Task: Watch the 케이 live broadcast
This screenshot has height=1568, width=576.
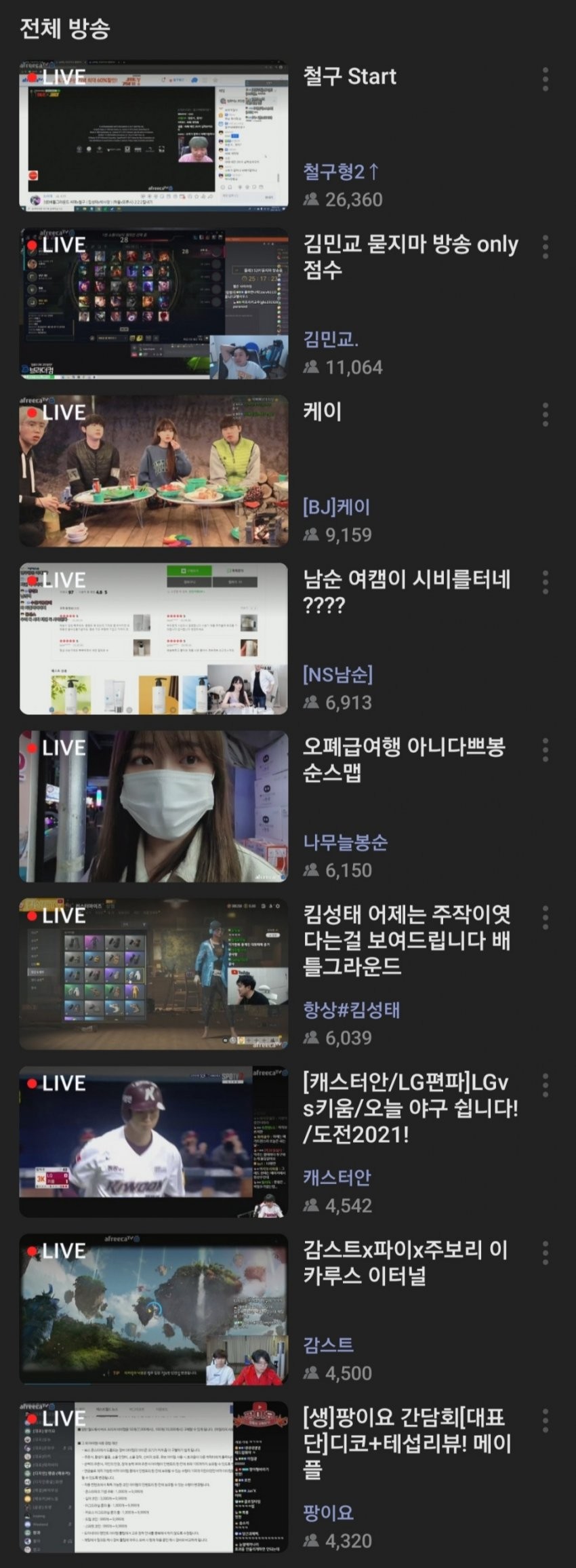Action: pos(154,471)
